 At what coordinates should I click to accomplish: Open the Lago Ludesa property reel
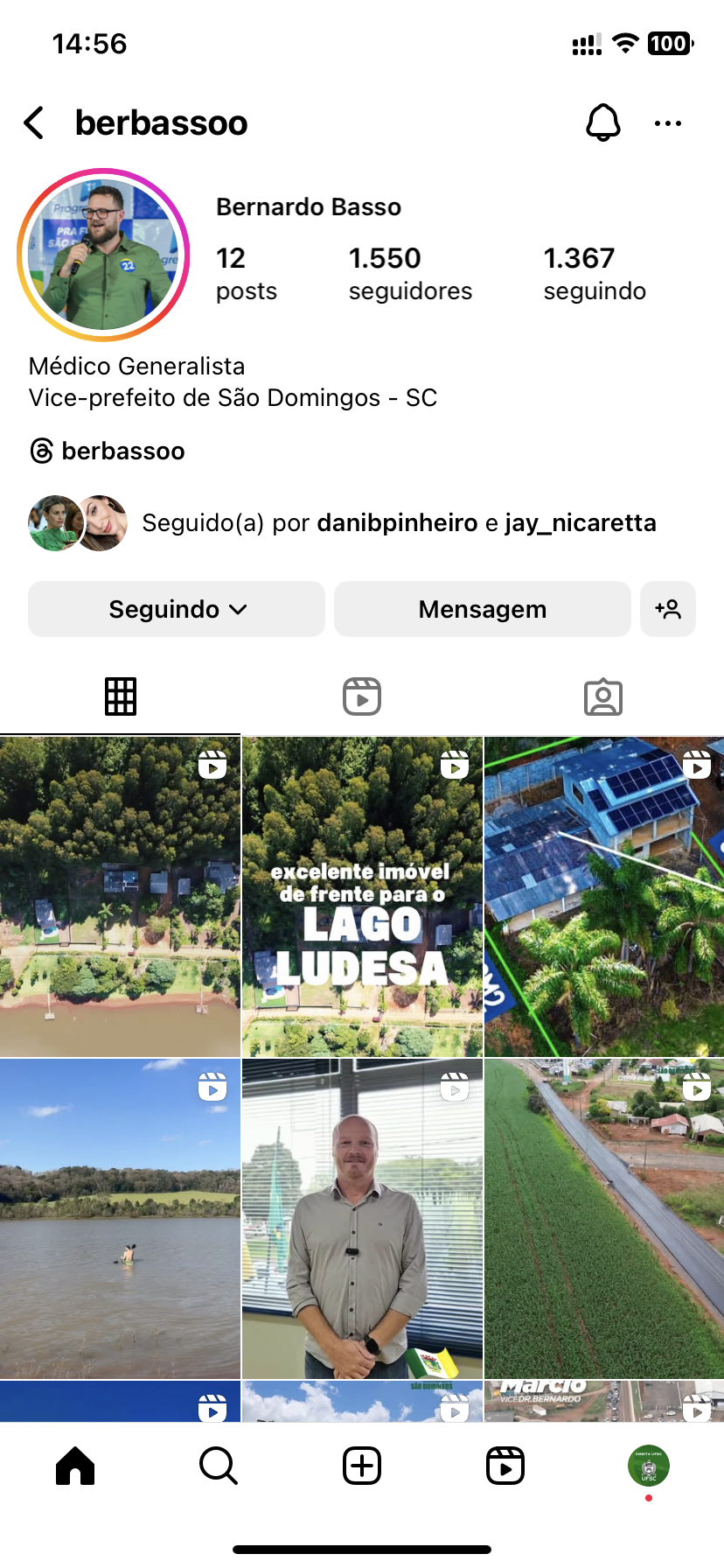click(362, 897)
